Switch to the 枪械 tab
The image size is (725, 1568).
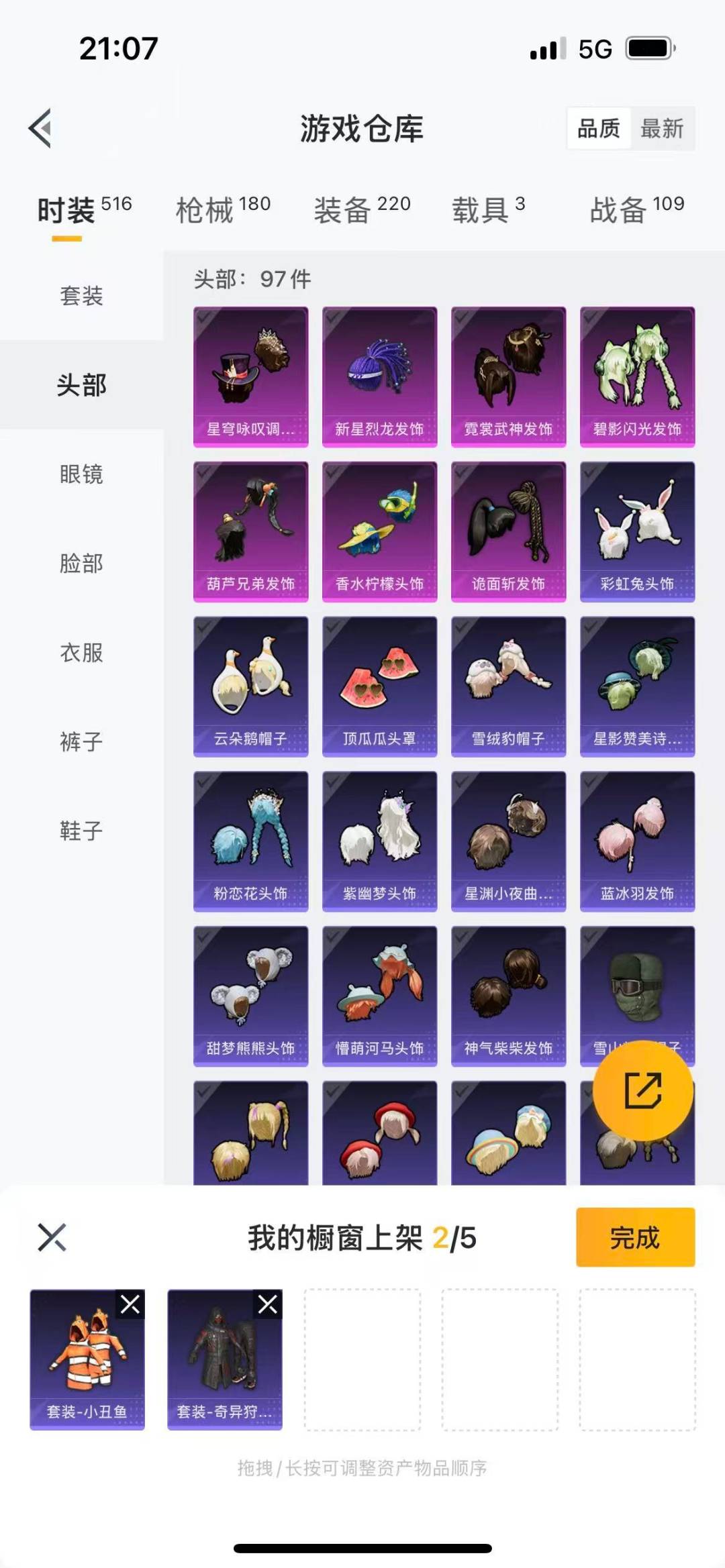[222, 209]
